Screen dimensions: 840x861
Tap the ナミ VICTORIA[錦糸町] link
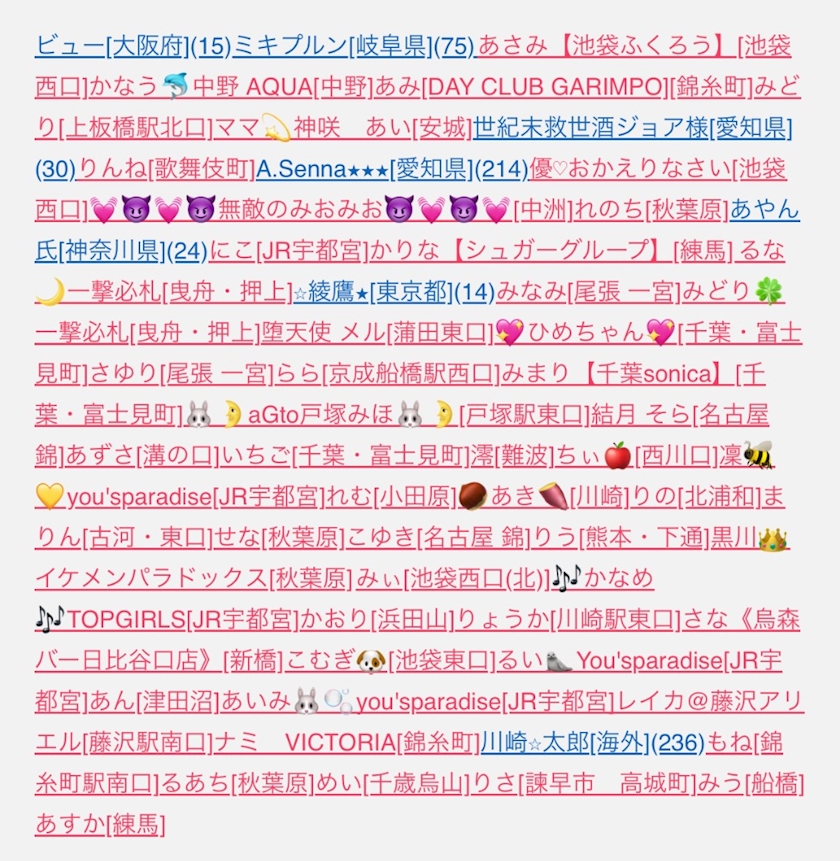coord(347,742)
